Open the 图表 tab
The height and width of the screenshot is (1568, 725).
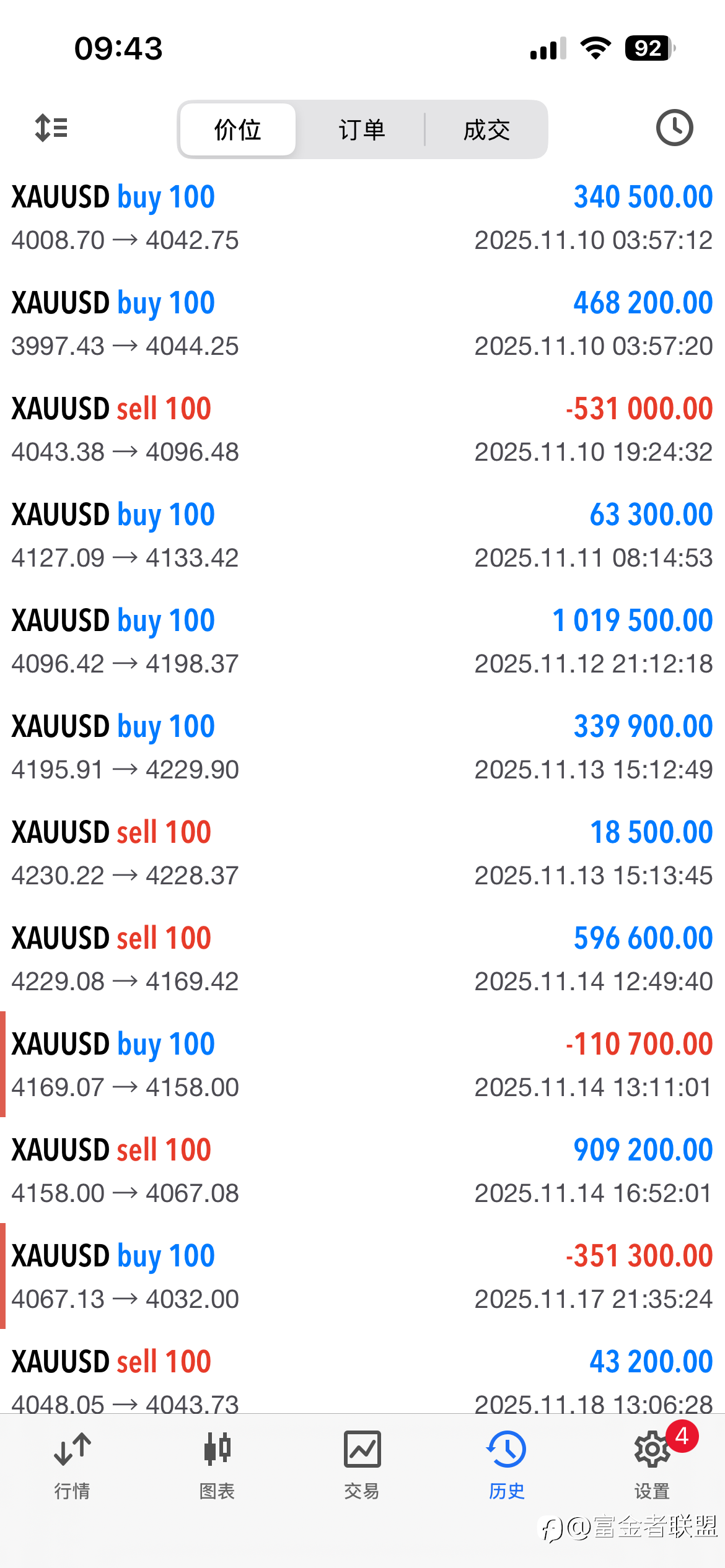[217, 1464]
